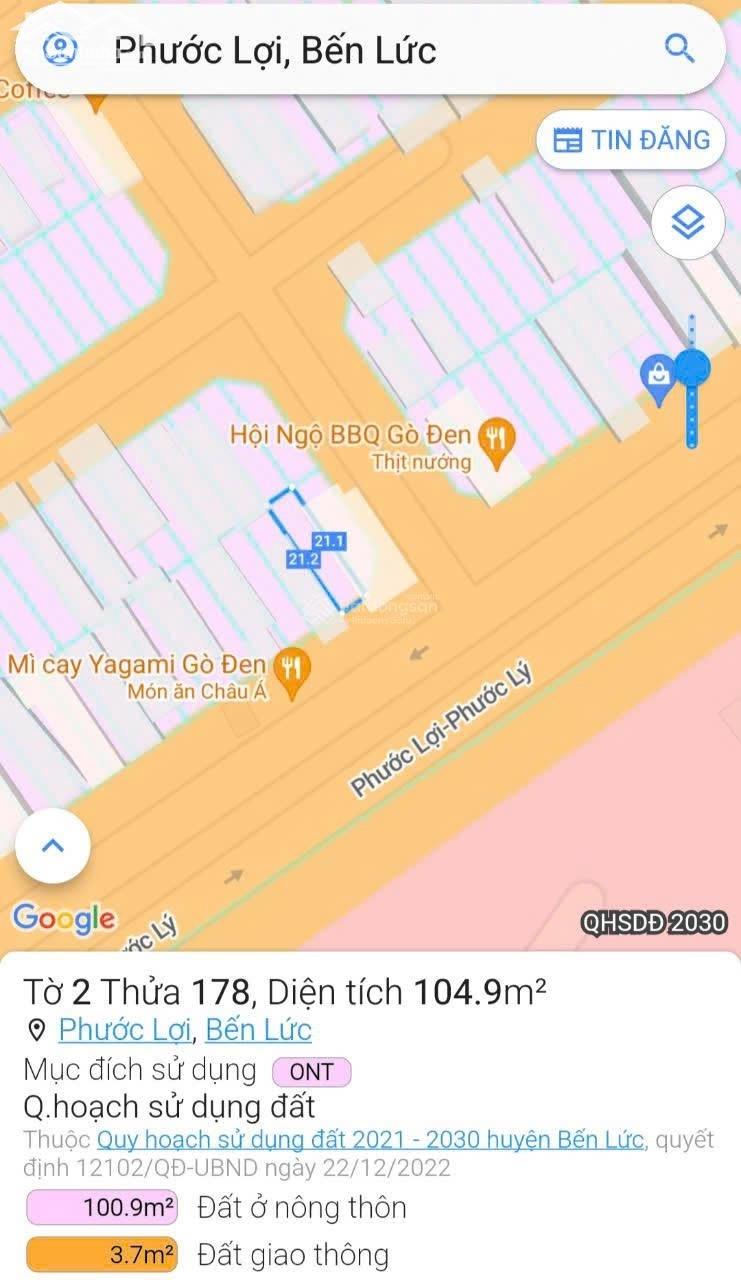Open the map layers button

[x=688, y=223]
